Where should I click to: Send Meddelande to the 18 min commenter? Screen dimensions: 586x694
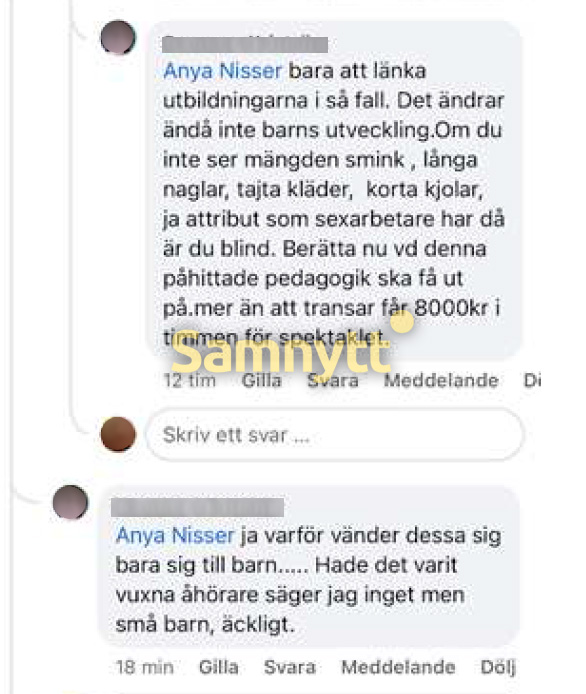pos(398,667)
